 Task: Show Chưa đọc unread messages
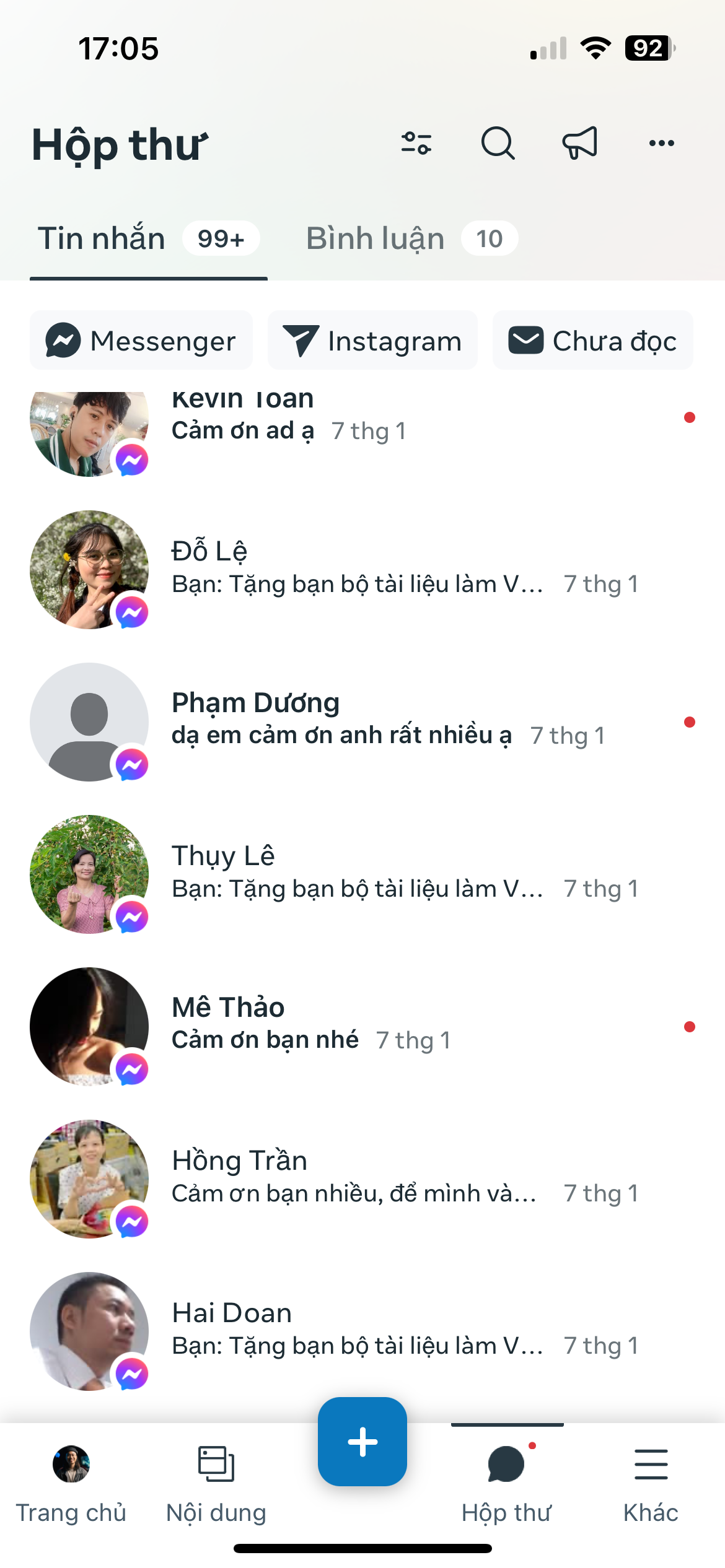point(592,341)
